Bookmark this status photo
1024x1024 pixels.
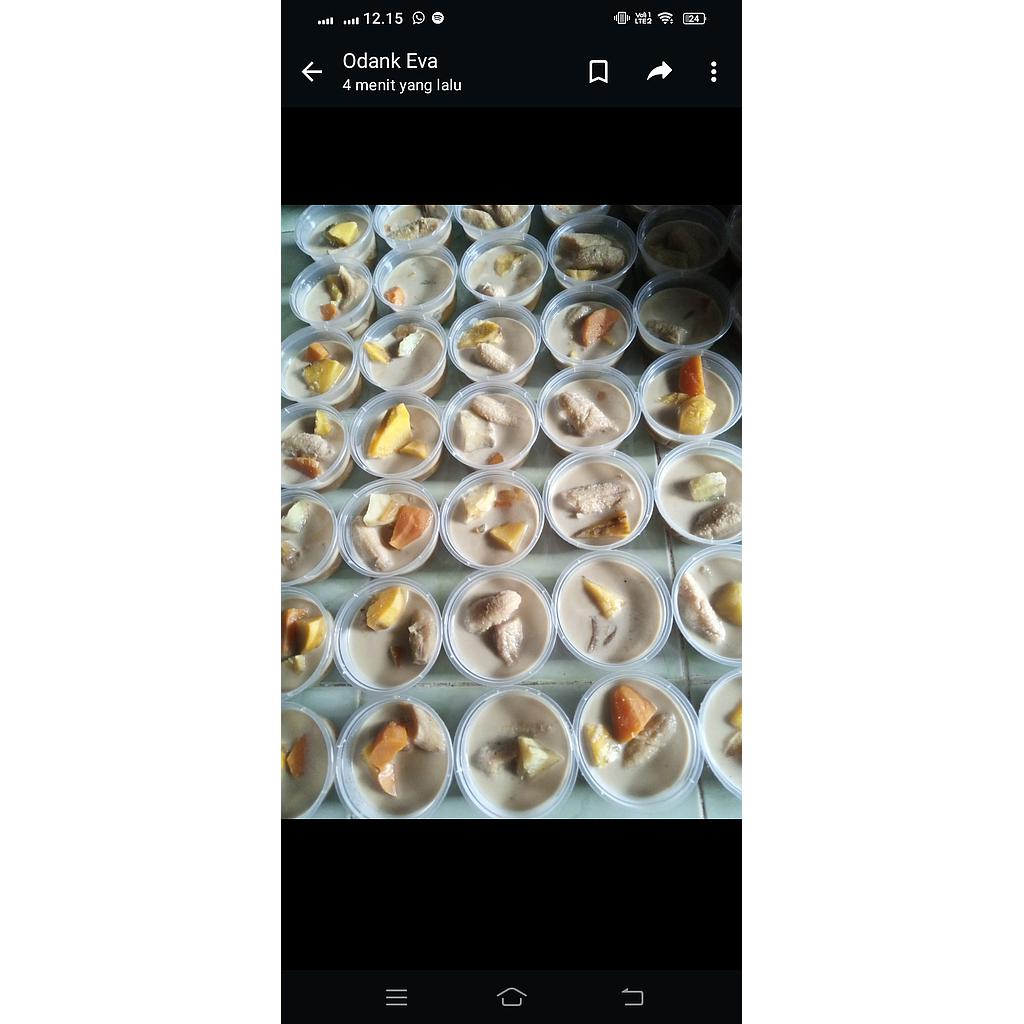point(598,72)
